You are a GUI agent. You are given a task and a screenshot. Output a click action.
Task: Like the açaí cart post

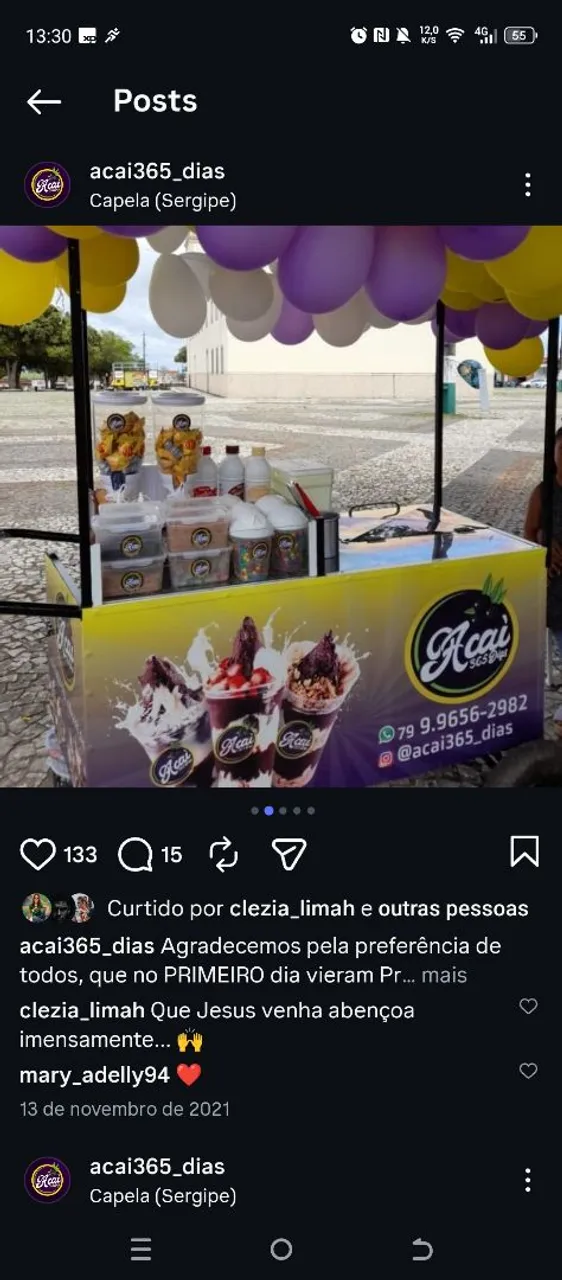point(38,854)
